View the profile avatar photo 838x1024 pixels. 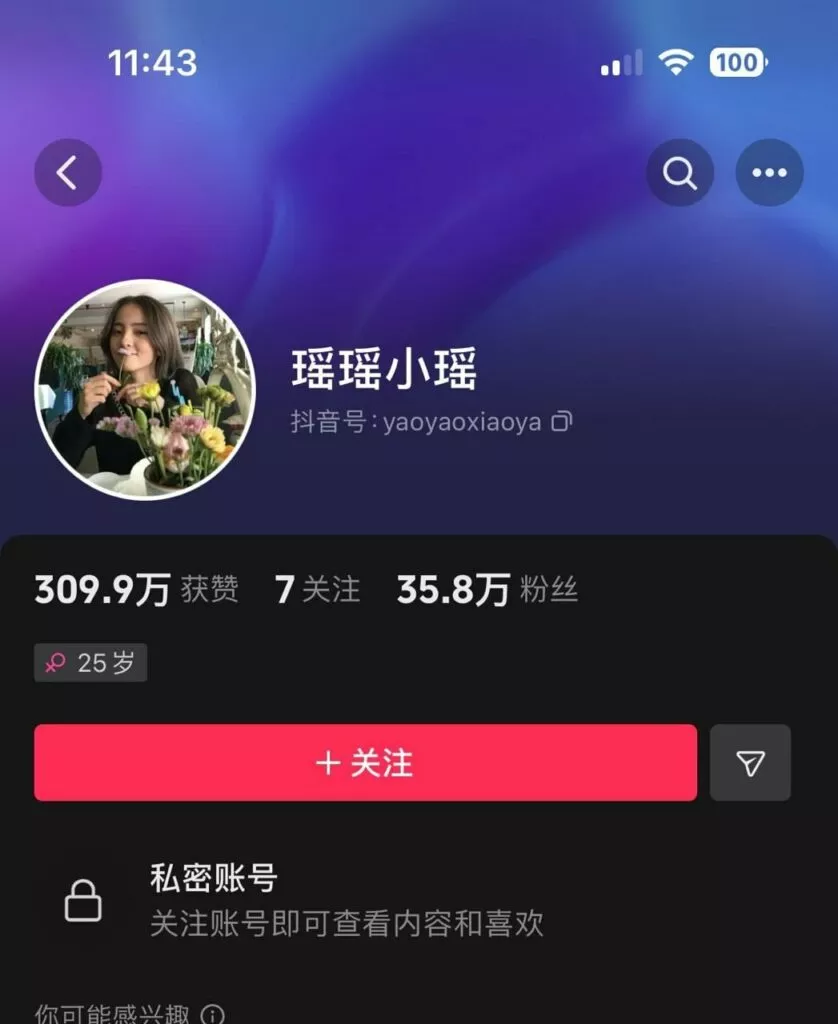145,389
